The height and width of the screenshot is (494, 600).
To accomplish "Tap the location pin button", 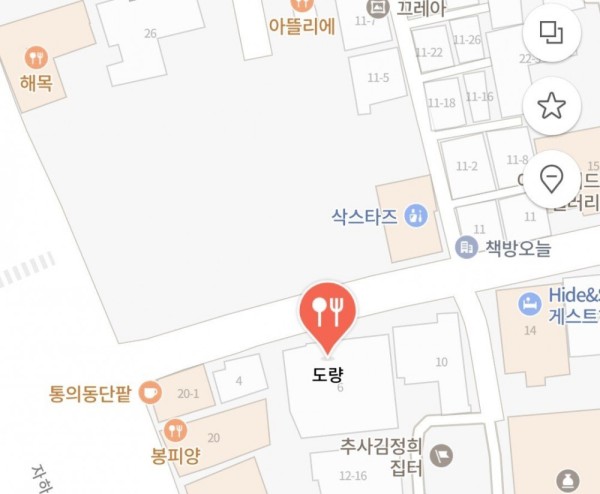I will click(x=552, y=179).
